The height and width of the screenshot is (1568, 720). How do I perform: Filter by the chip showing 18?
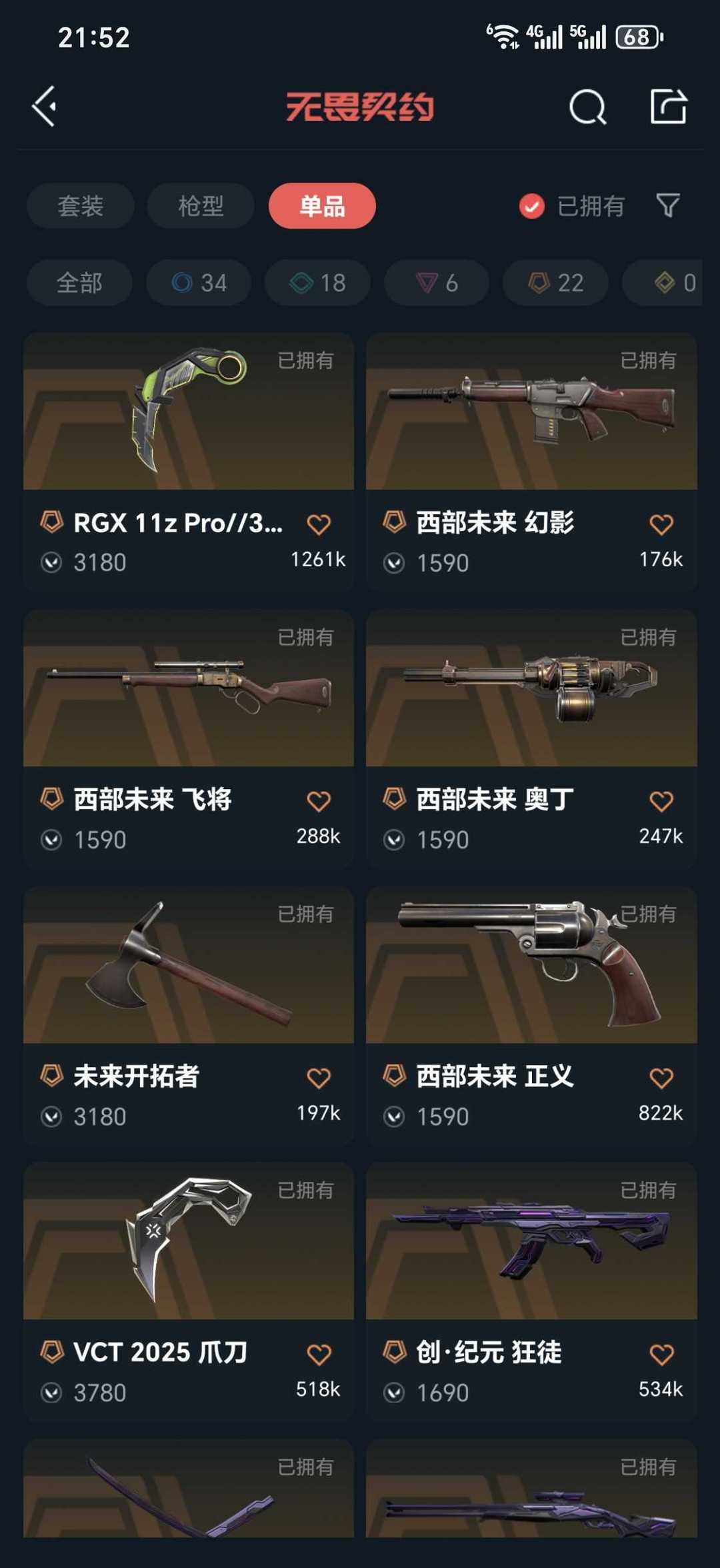(317, 283)
